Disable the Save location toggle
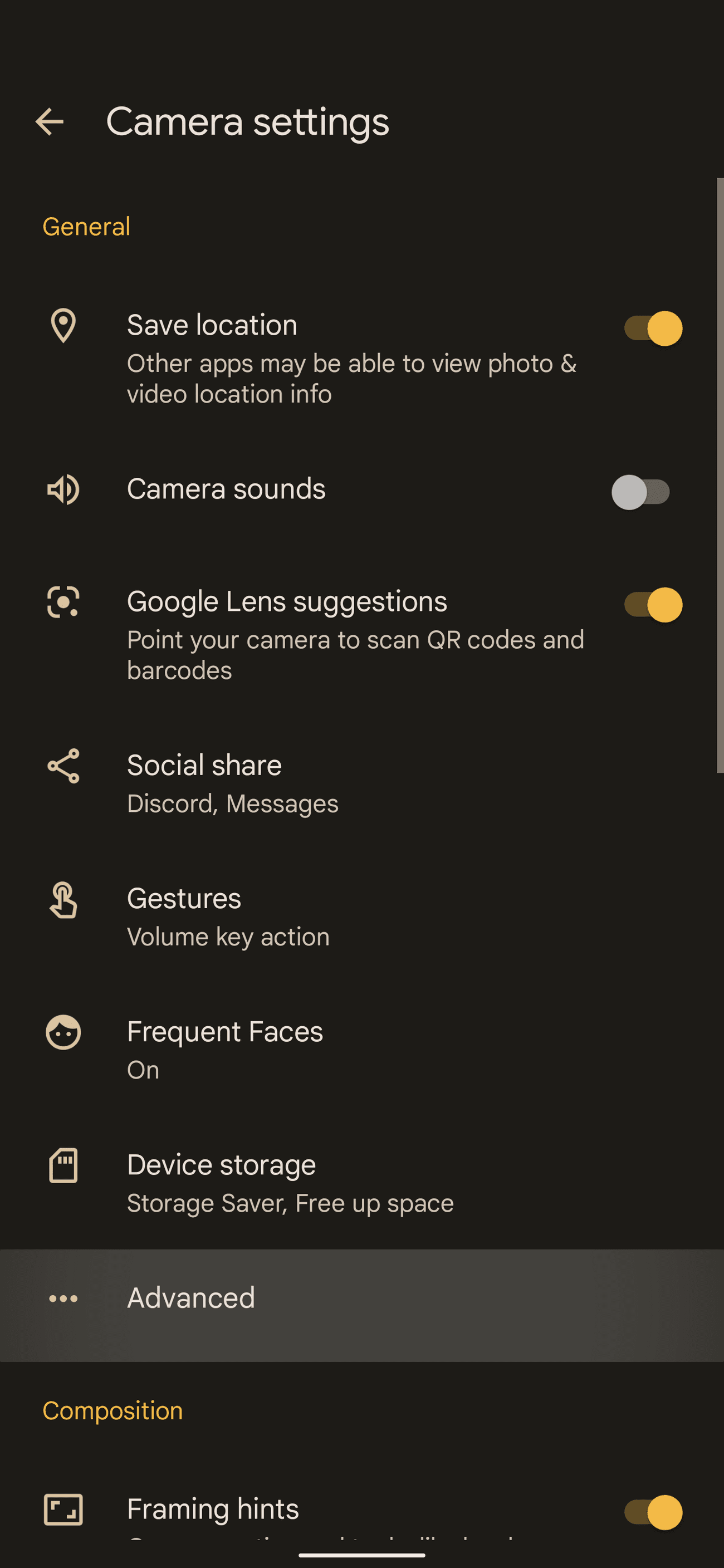This screenshot has height=1568, width=724. (651, 327)
